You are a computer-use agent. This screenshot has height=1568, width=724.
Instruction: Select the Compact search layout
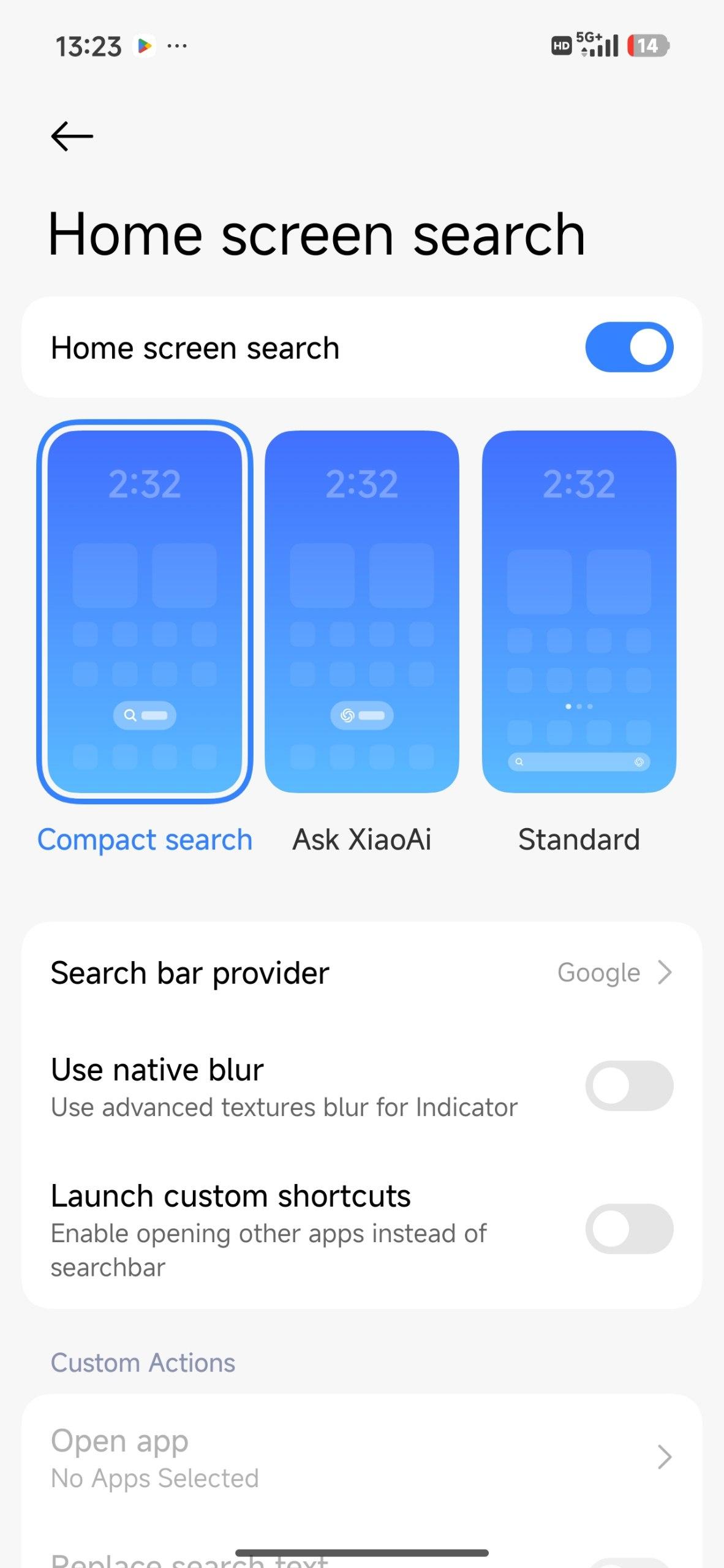pos(145,611)
